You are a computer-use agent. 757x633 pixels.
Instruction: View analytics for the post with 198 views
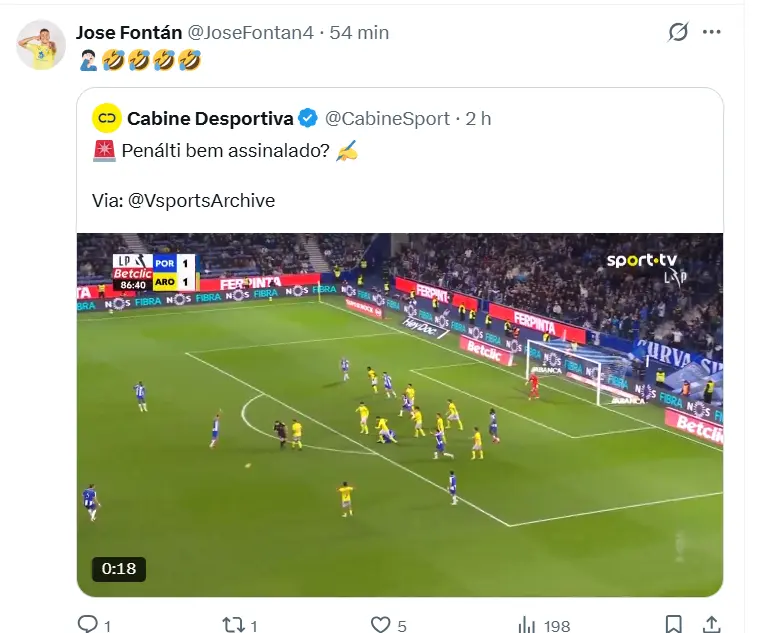tap(527, 625)
